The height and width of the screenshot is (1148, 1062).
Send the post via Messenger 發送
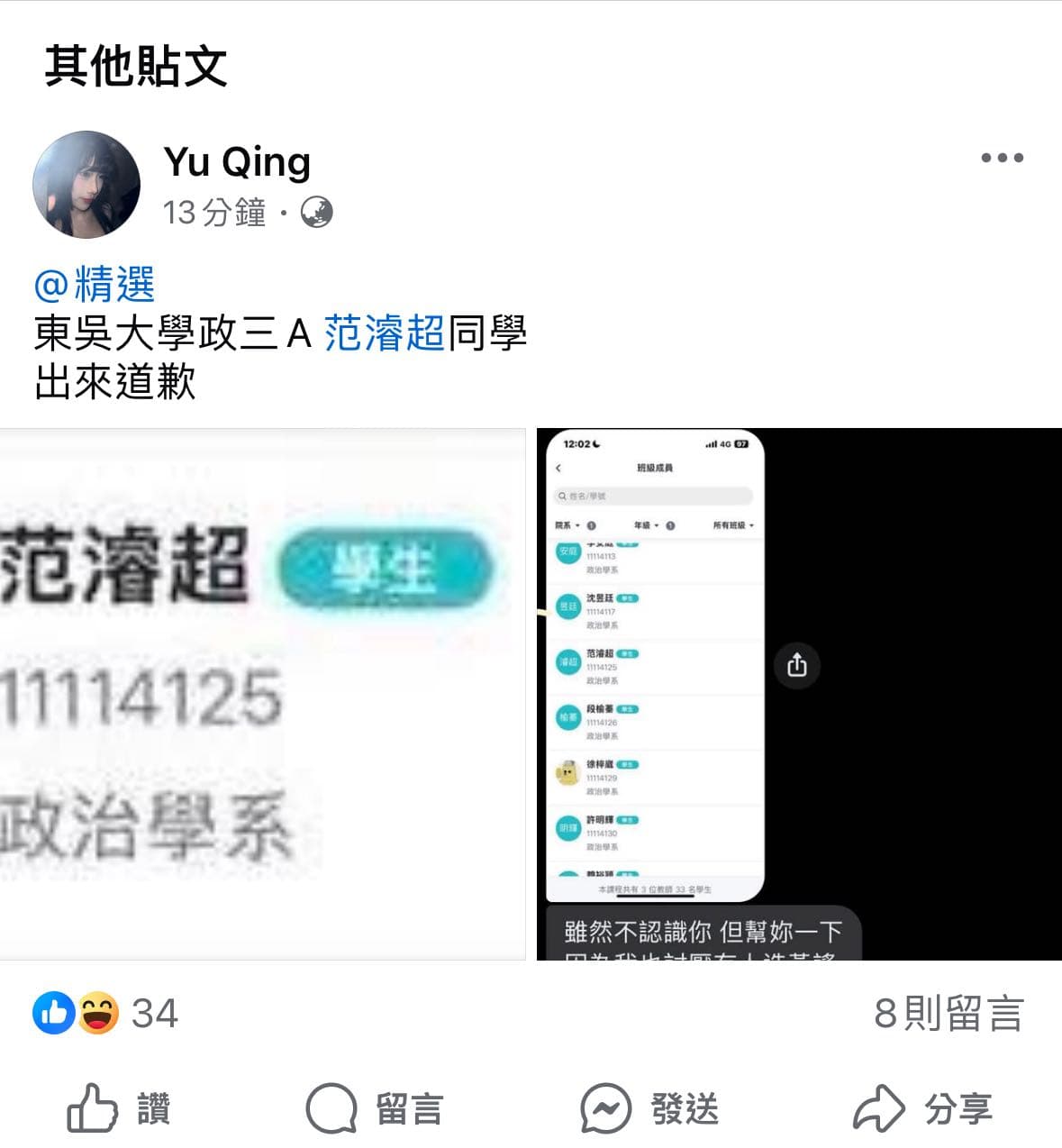coord(650,1108)
